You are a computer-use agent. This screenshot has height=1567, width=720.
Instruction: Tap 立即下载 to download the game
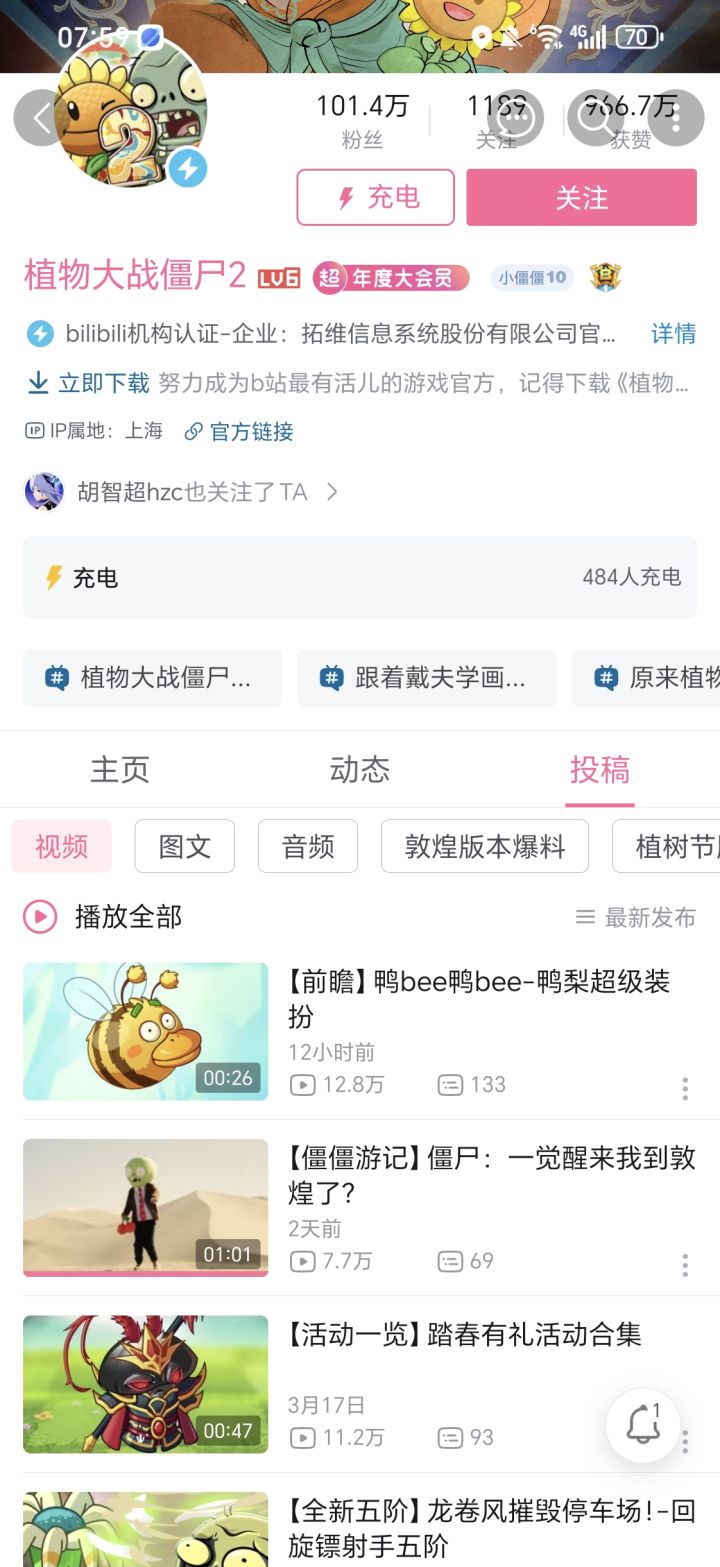pos(101,383)
